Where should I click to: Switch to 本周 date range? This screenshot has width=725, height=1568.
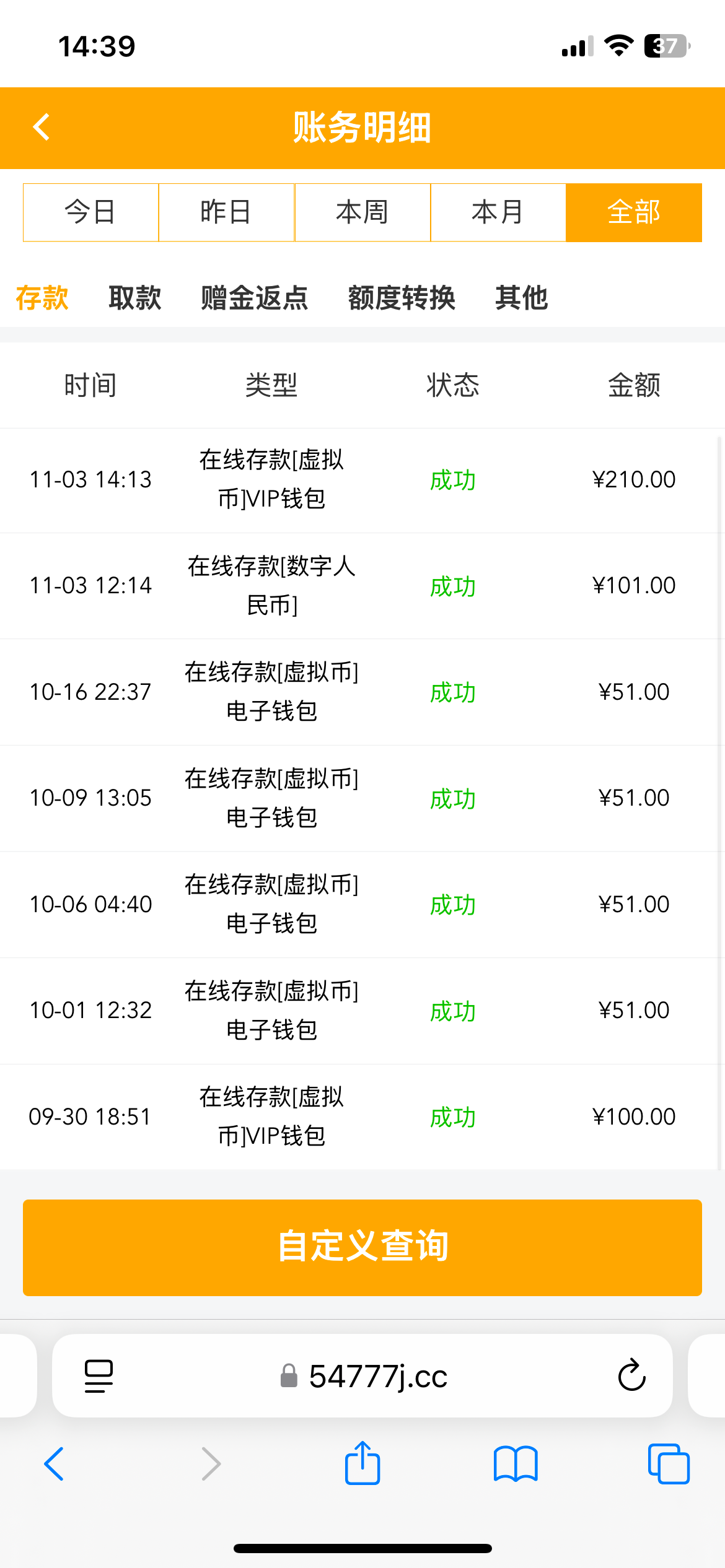(362, 212)
